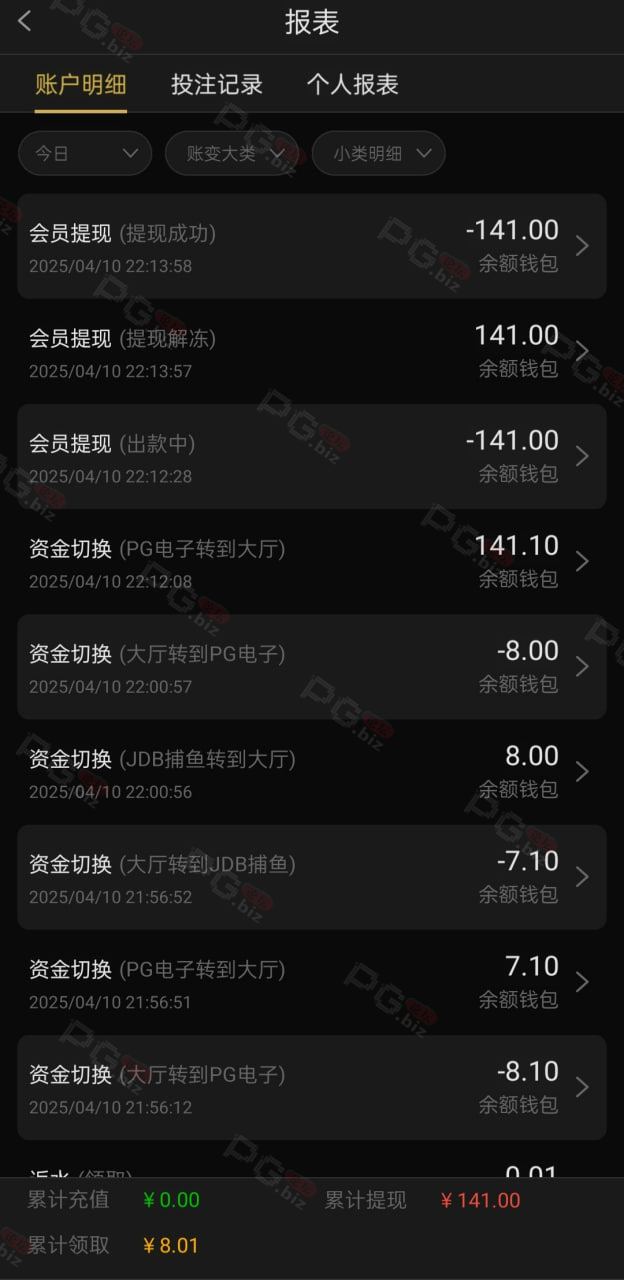Open the 今日 date dropdown
Screen dimensions: 624x1280
pyautogui.click(x=85, y=153)
